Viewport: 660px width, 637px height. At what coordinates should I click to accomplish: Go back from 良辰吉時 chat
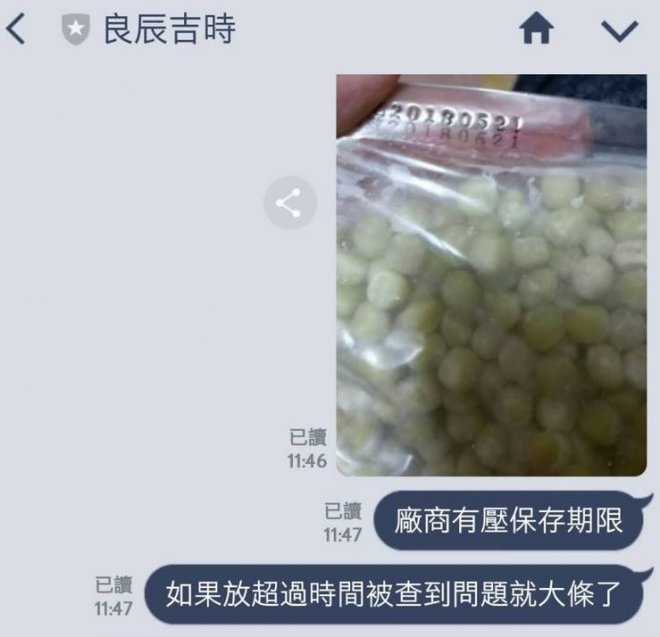pos(16,30)
